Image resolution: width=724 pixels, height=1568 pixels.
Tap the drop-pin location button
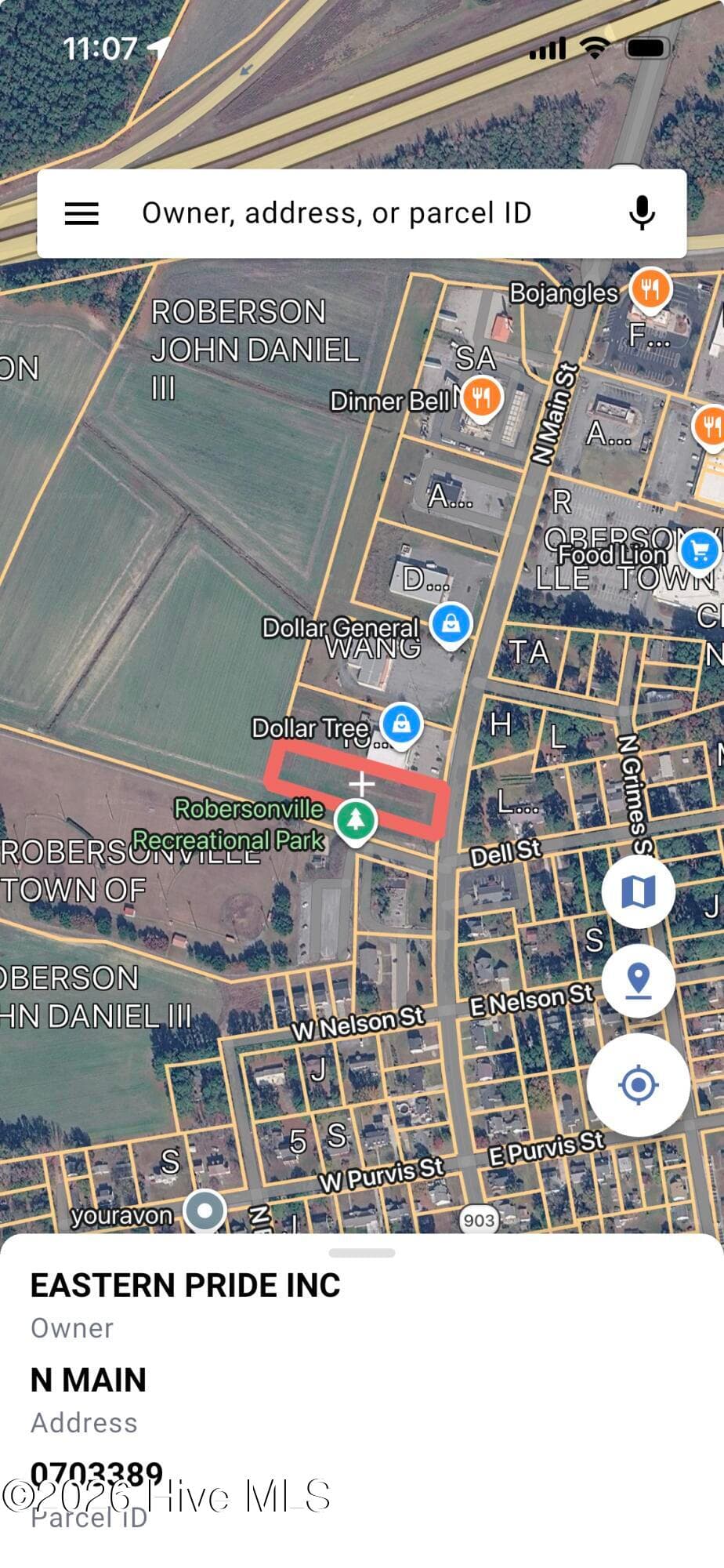(639, 981)
